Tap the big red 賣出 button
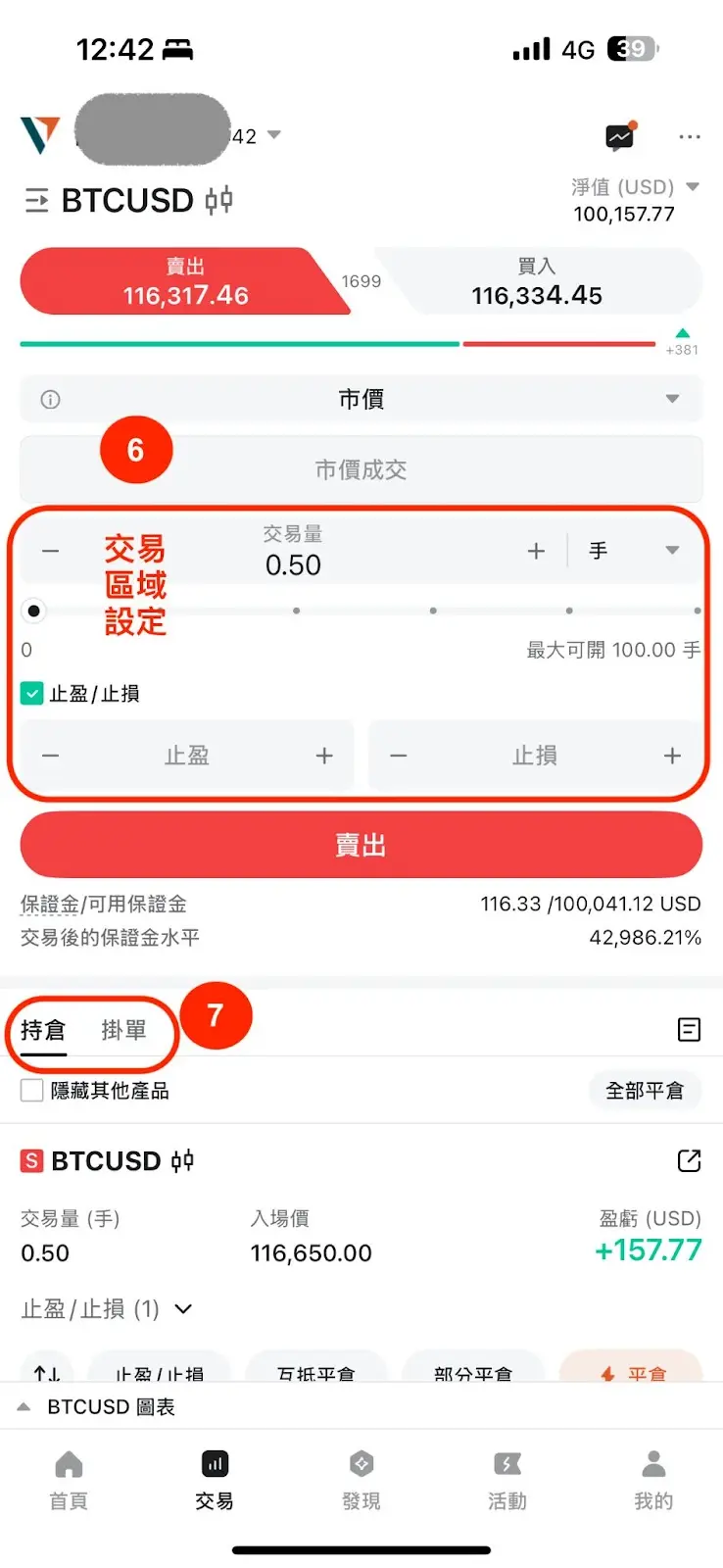This screenshot has width=723, height=1568. pyautogui.click(x=361, y=845)
